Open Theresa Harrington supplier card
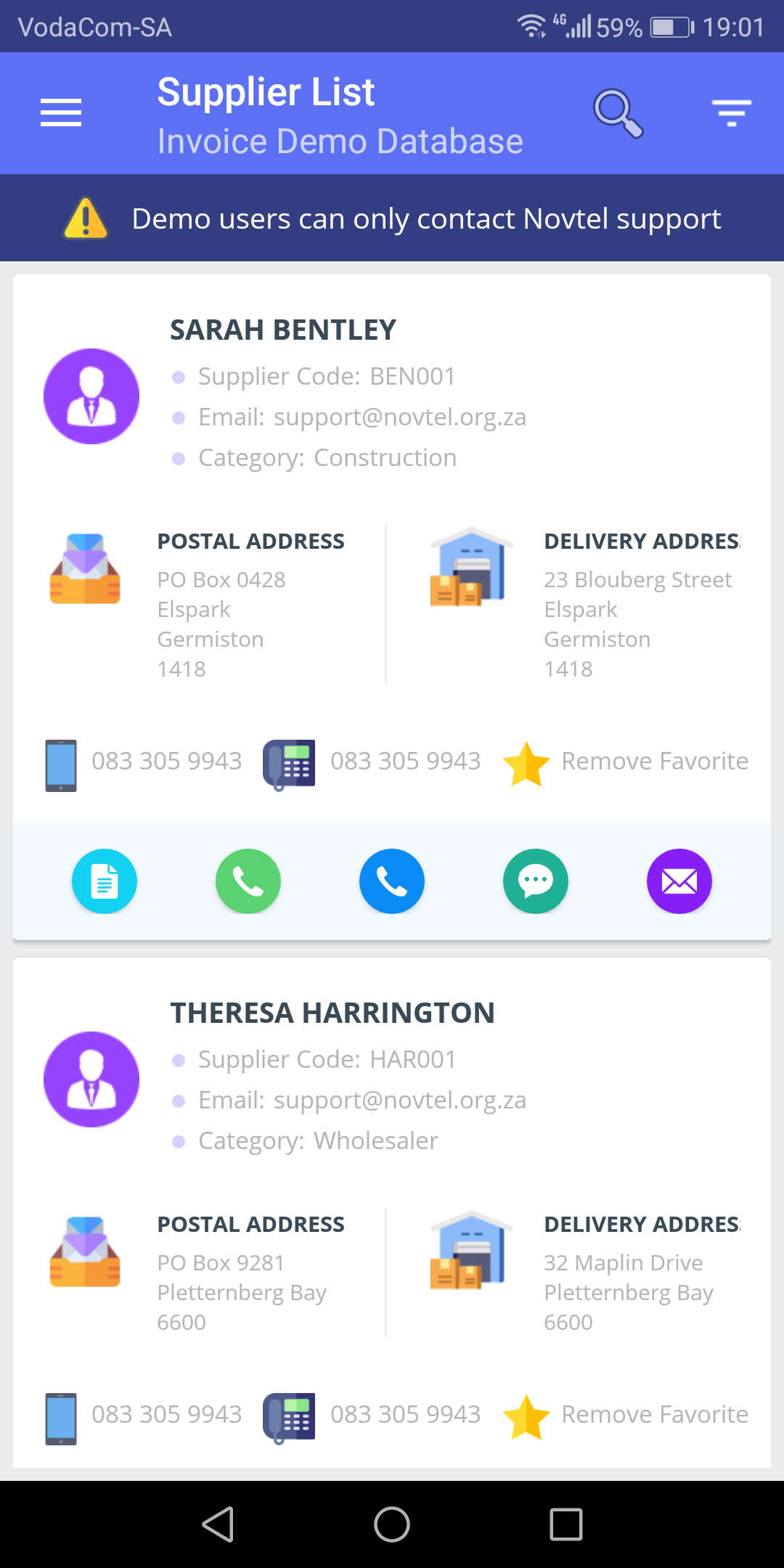 pos(332,1013)
